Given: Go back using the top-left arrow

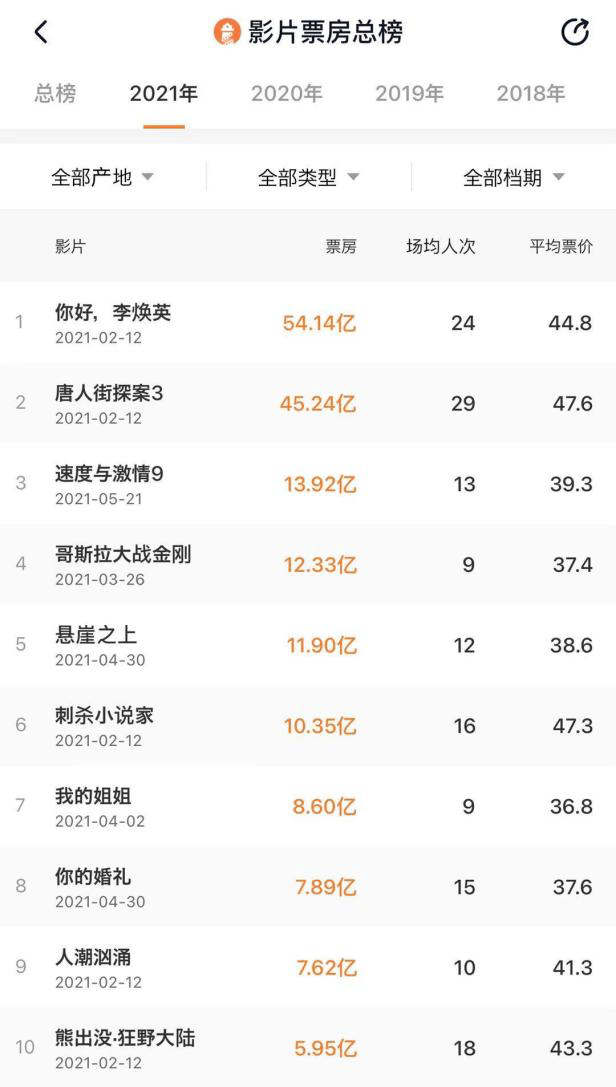Looking at the screenshot, I should [x=41, y=32].
